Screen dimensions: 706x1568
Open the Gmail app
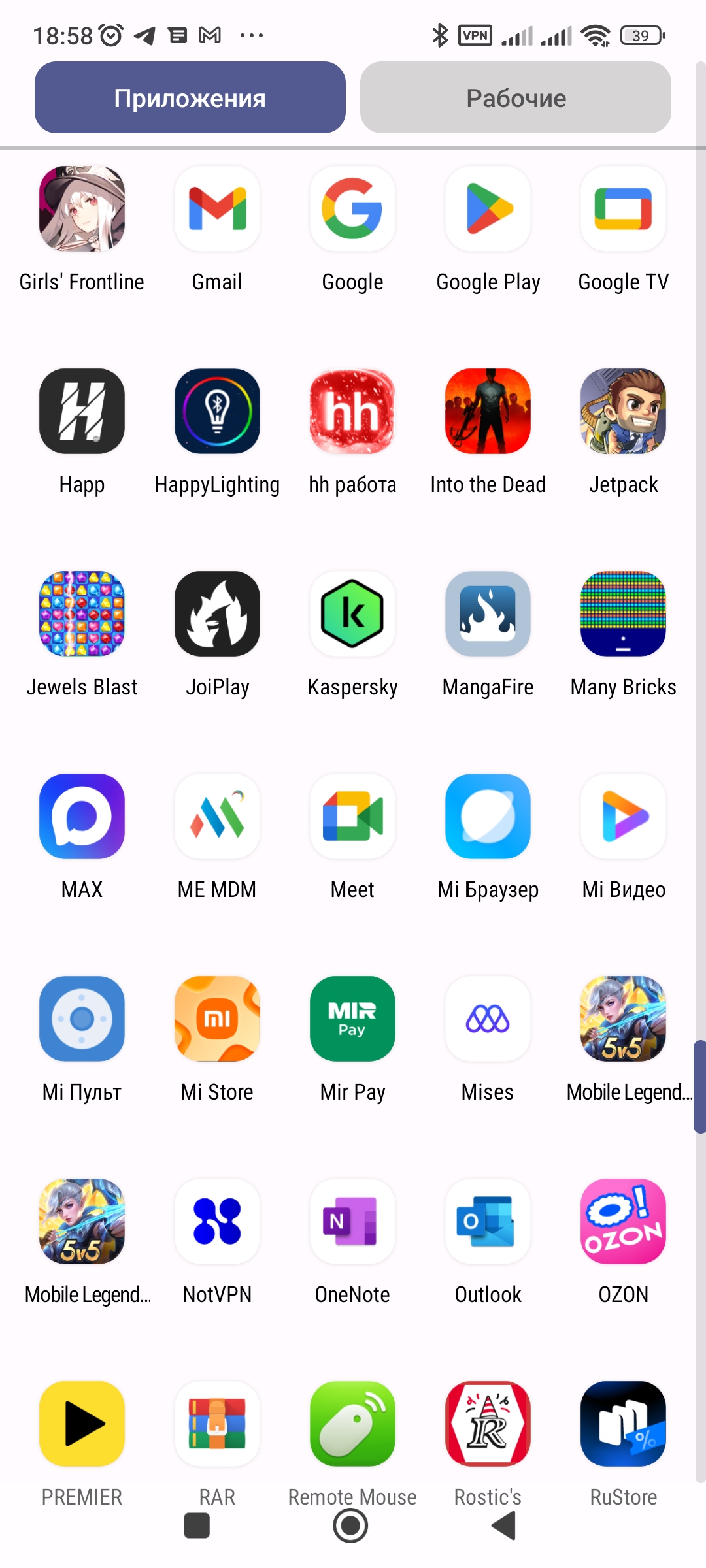217,209
